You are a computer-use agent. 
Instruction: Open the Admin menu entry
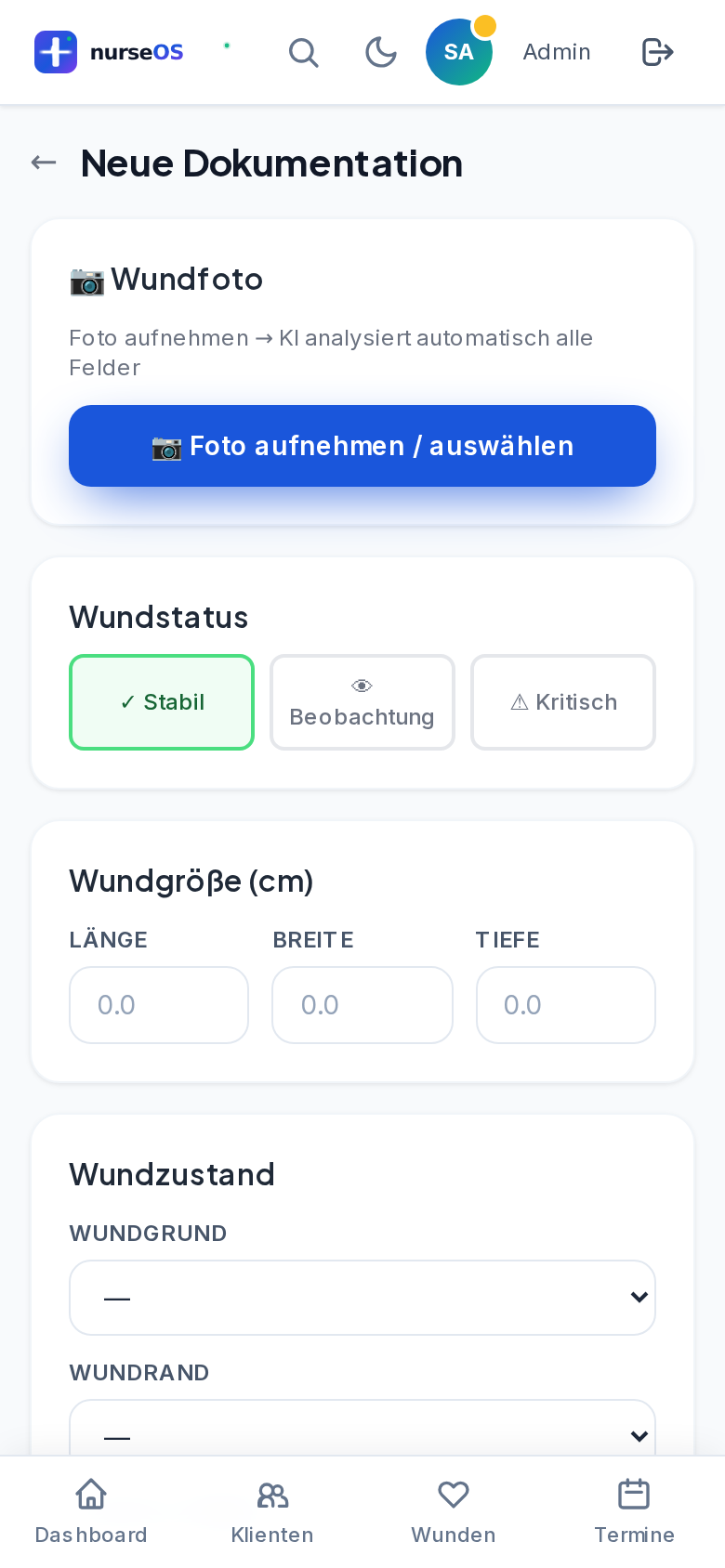556,52
